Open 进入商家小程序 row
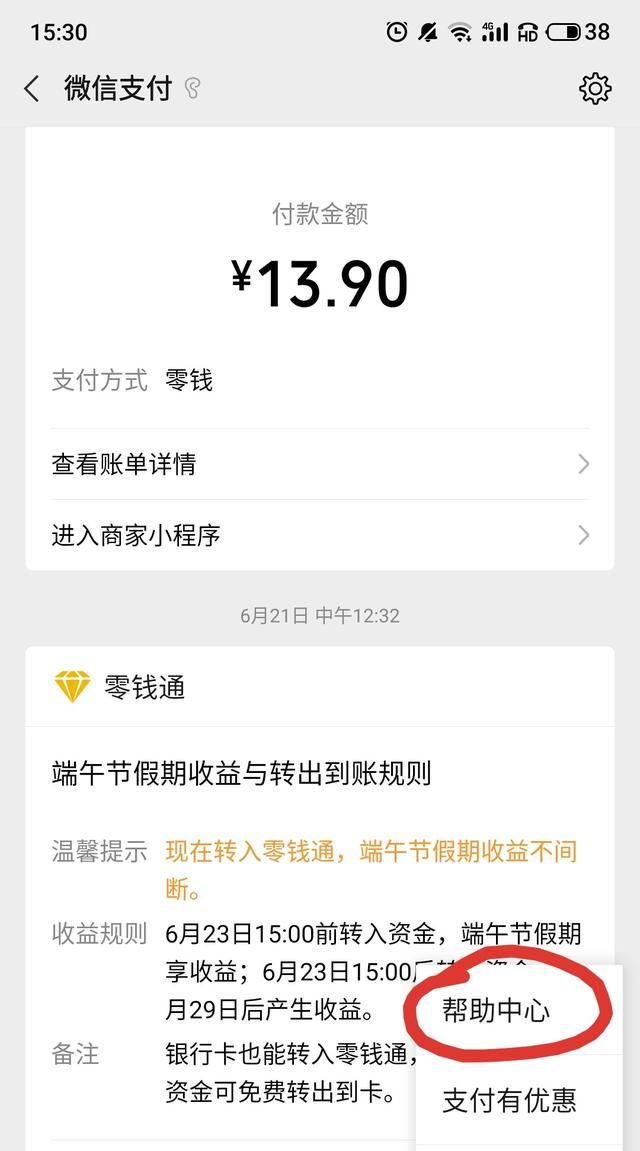This screenshot has height=1151, width=640. 320,536
